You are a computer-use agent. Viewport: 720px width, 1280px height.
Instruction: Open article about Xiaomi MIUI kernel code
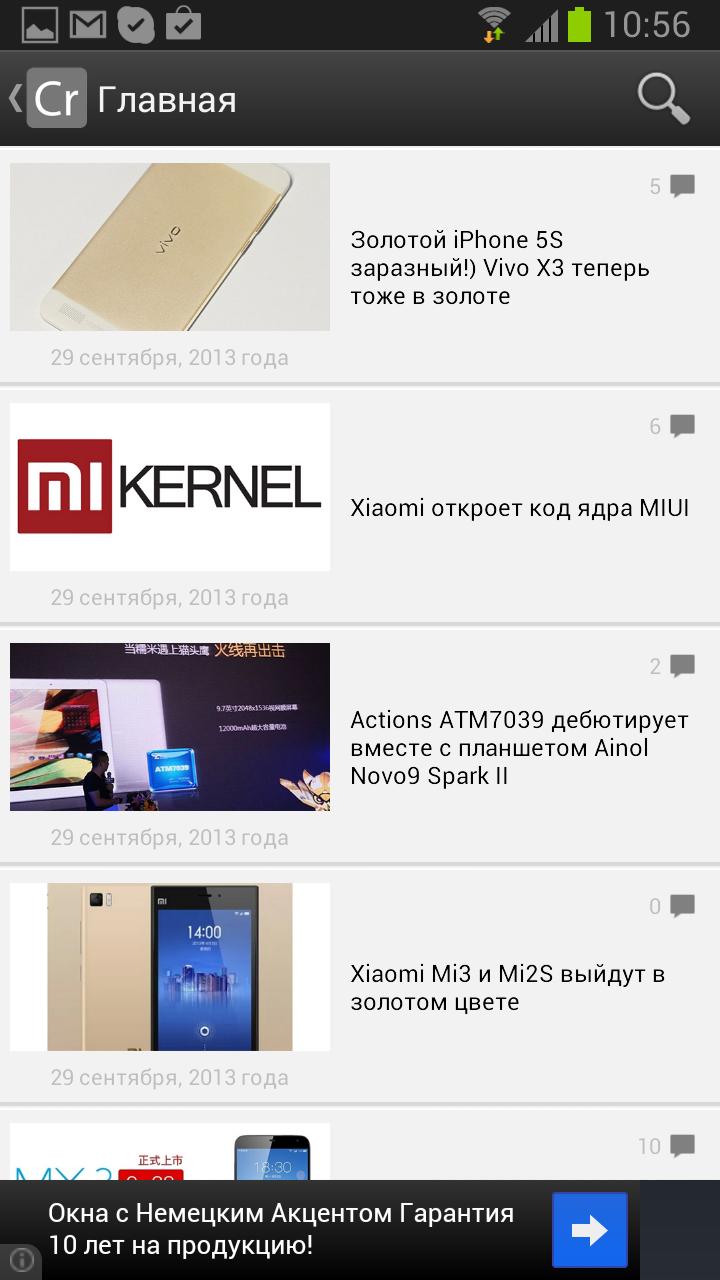coord(519,508)
